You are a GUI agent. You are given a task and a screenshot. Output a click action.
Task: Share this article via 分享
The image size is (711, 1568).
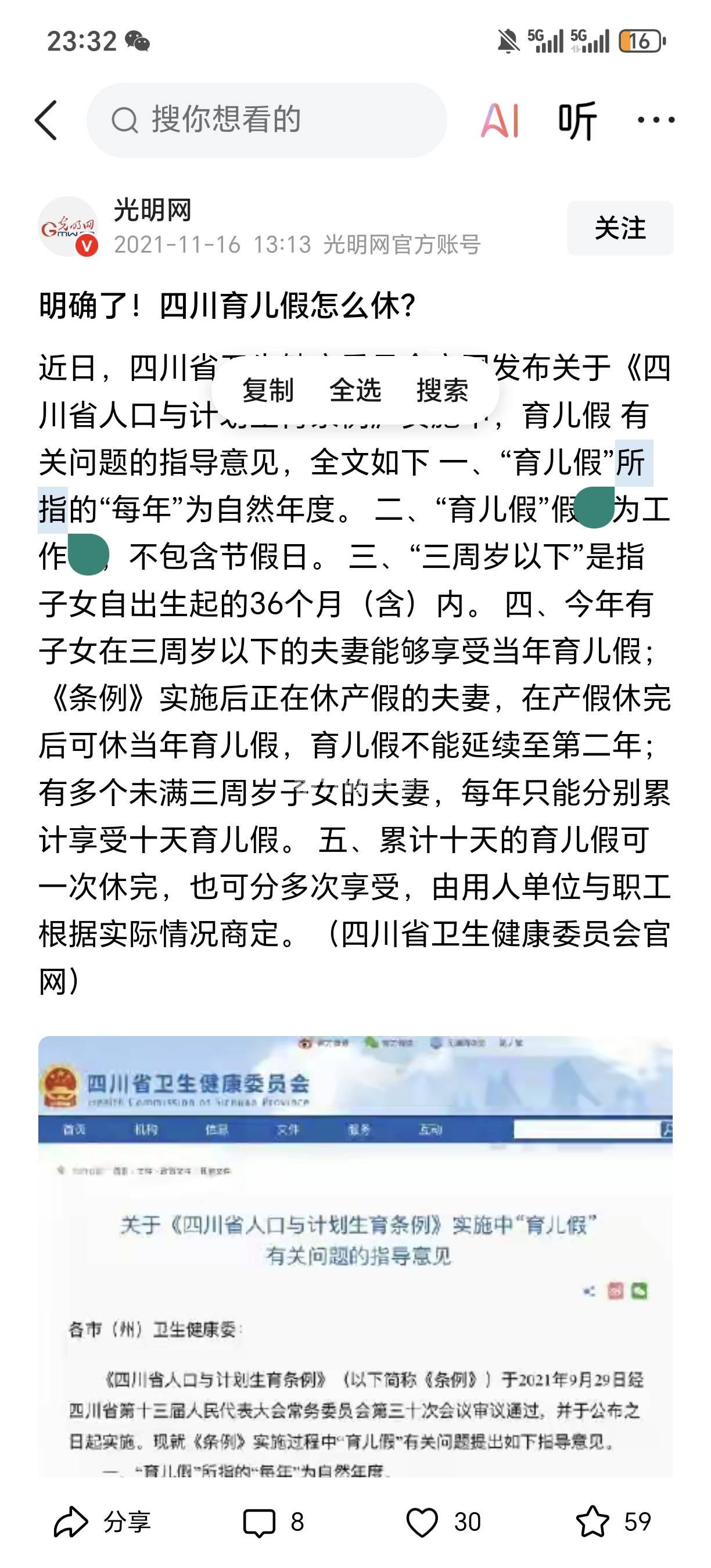(x=102, y=1522)
